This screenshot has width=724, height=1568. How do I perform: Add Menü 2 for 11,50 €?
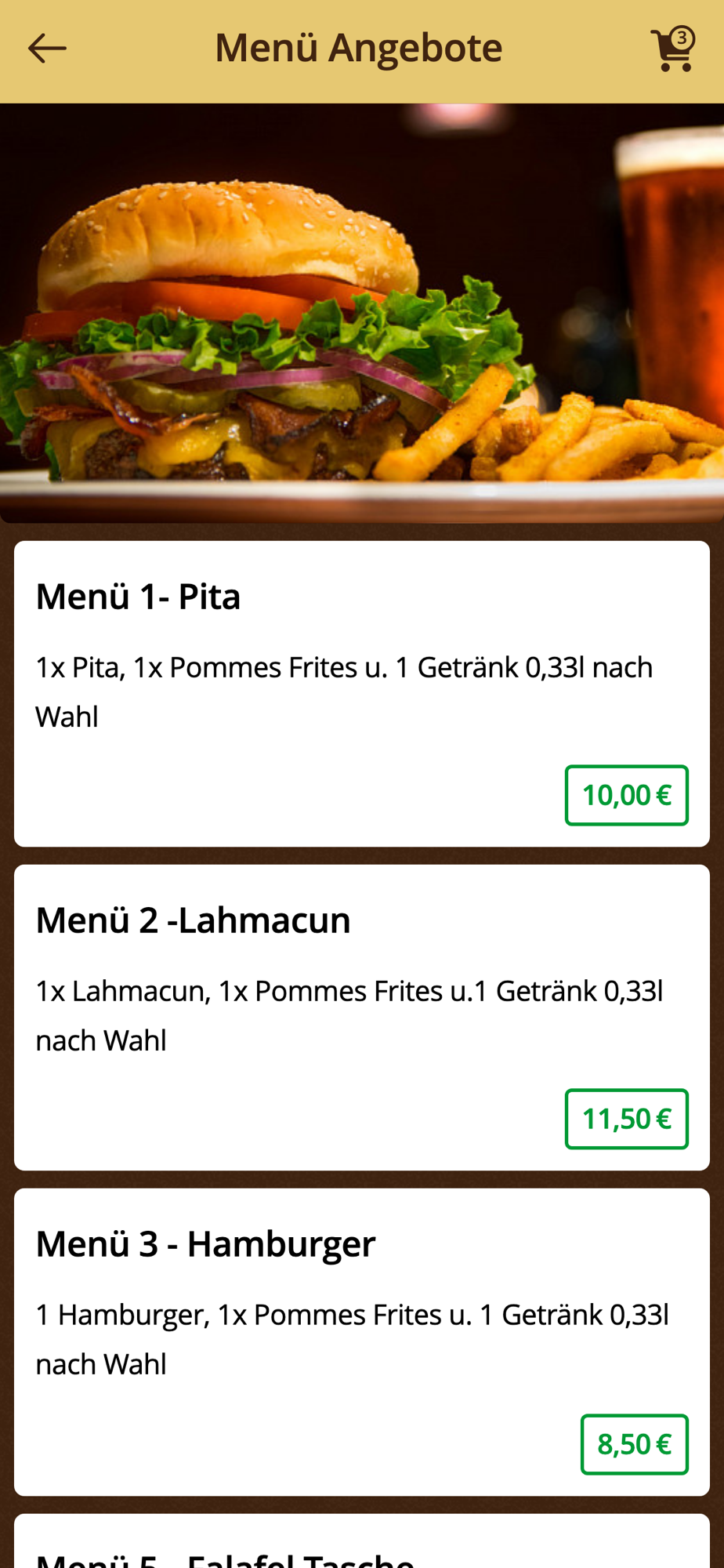click(x=626, y=1119)
